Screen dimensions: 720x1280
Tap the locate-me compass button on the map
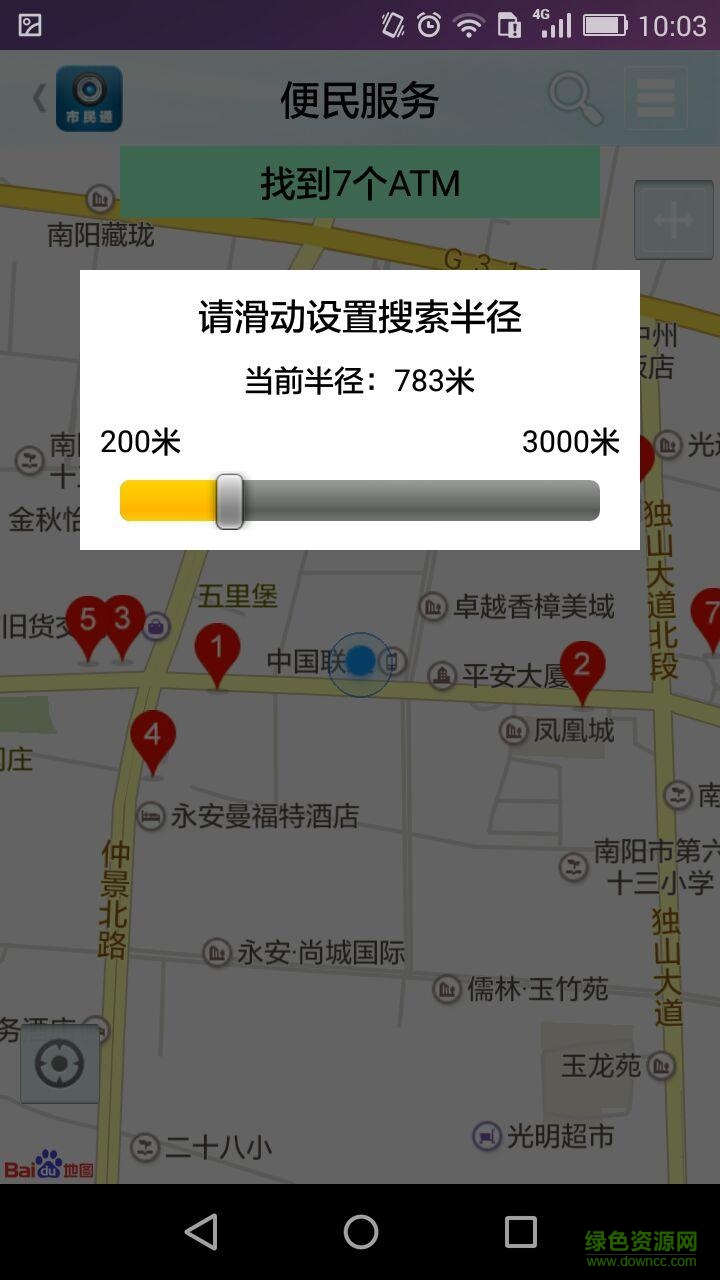(x=58, y=1063)
